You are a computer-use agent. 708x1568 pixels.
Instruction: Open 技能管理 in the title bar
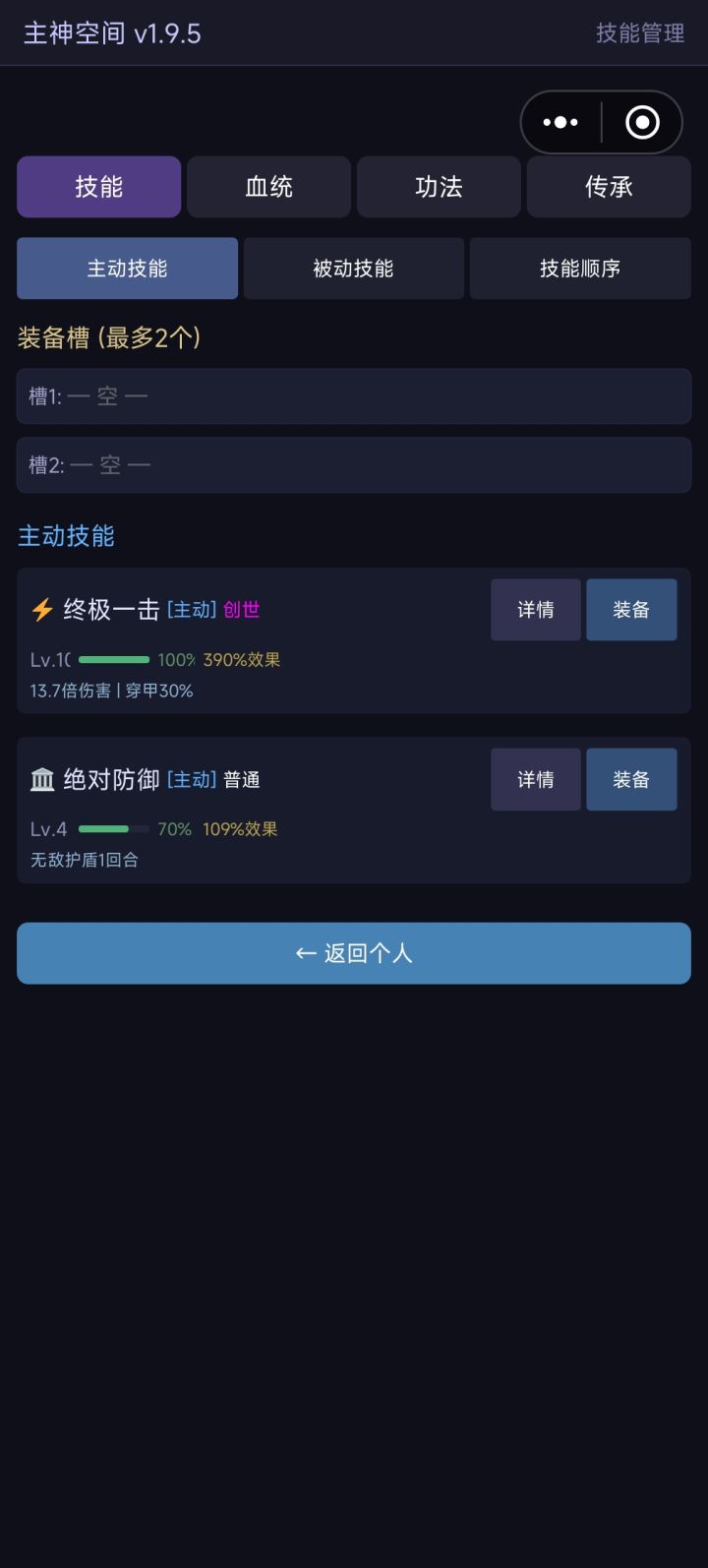coord(638,33)
